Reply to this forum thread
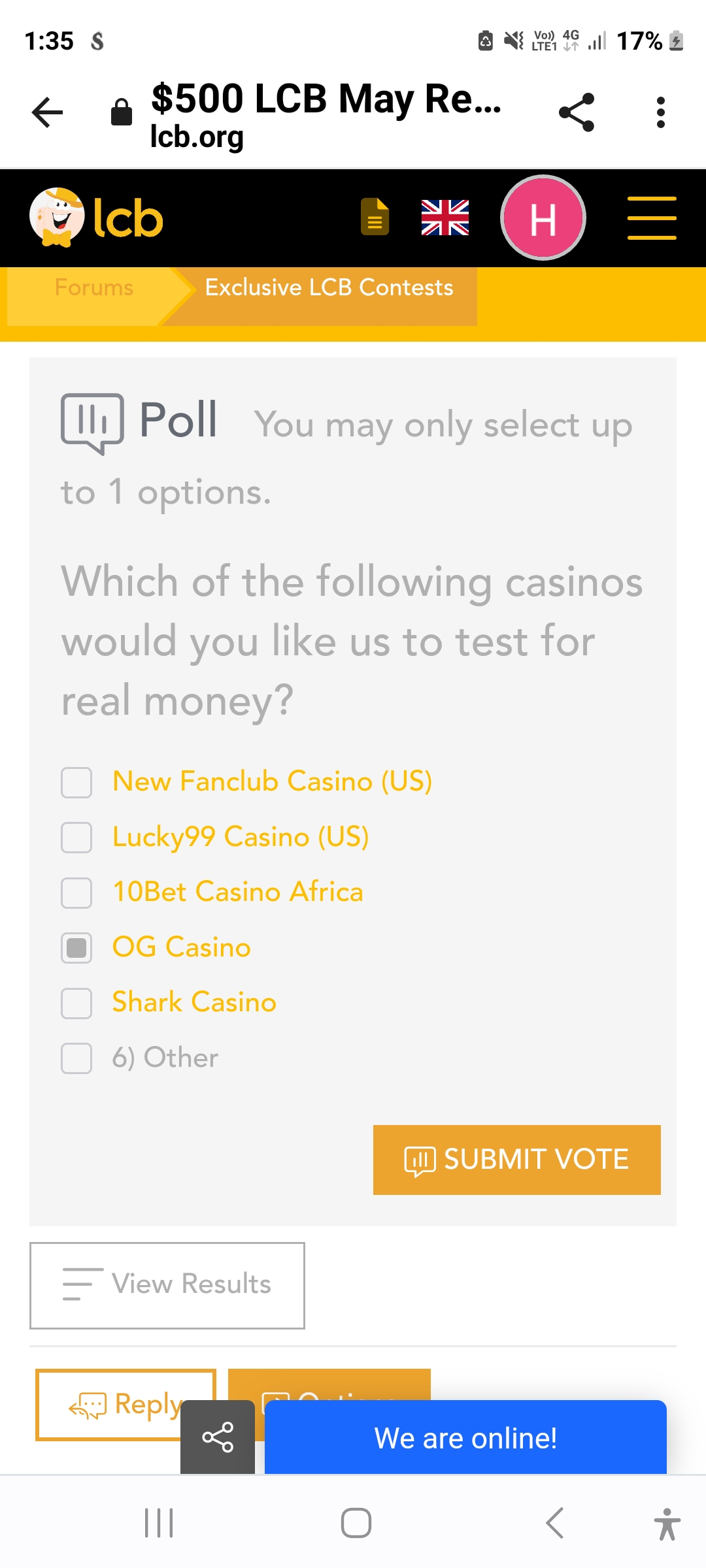 [x=126, y=1404]
